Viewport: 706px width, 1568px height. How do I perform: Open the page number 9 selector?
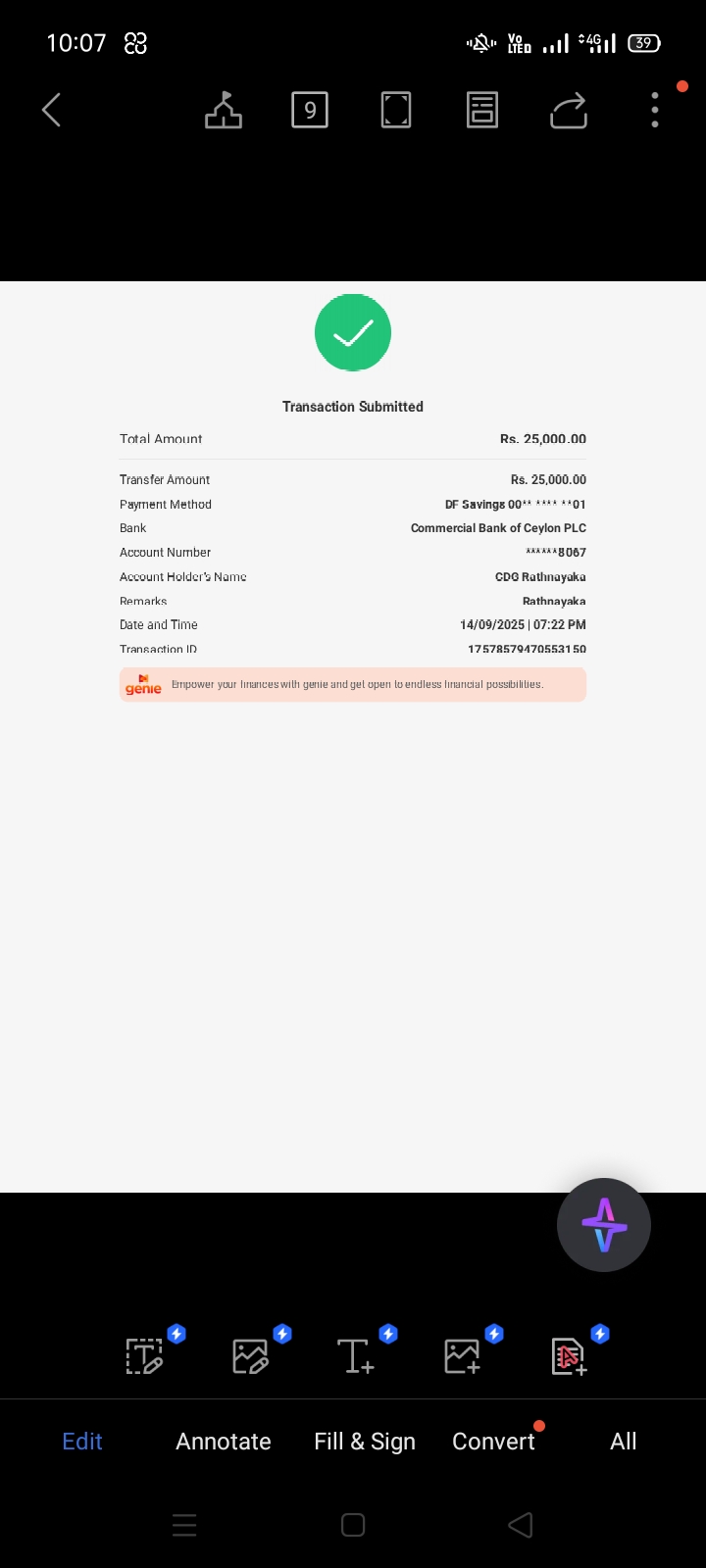[310, 110]
